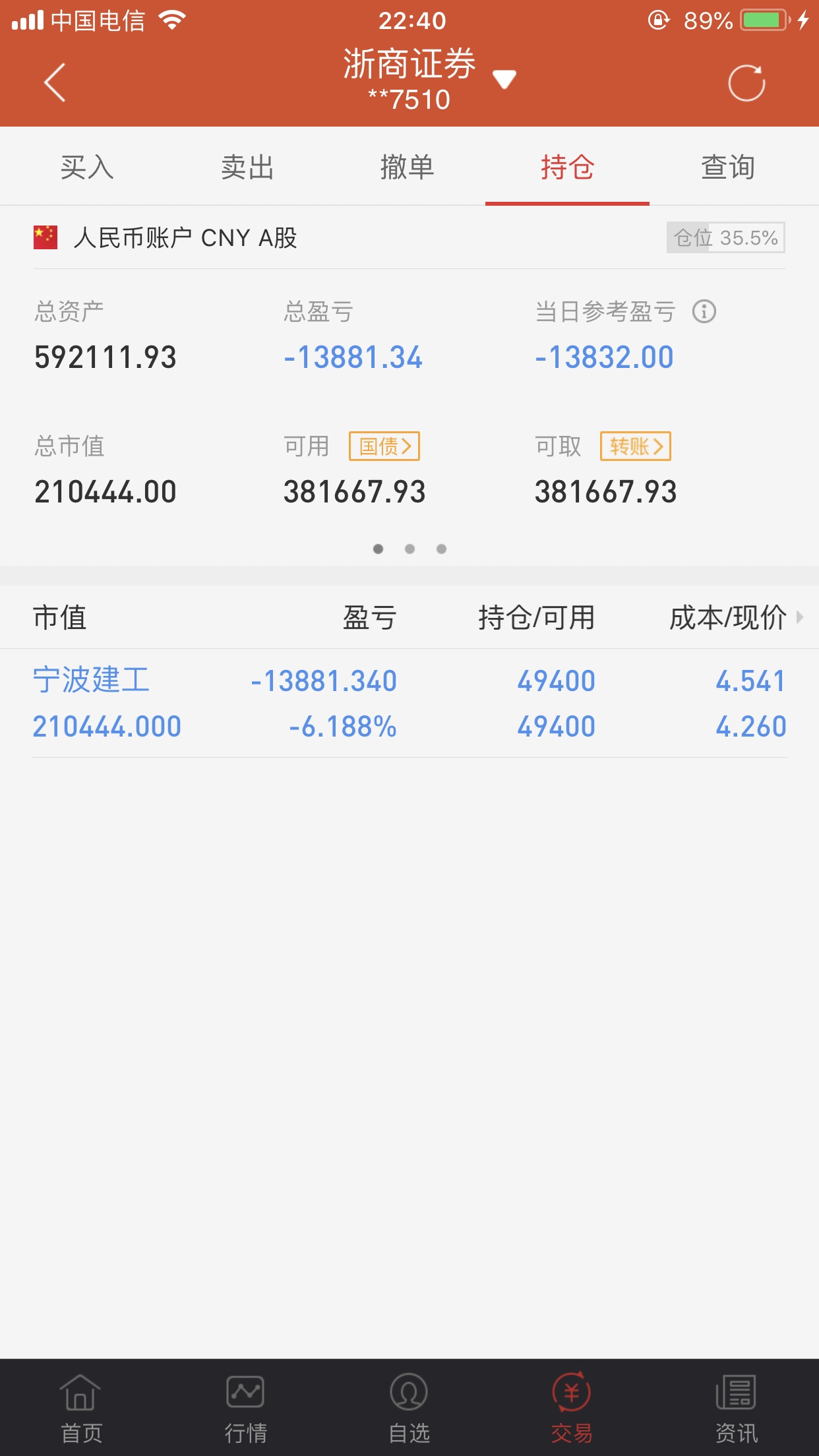Open the 撤单 tab
Viewport: 819px width, 1456px height.
(408, 167)
